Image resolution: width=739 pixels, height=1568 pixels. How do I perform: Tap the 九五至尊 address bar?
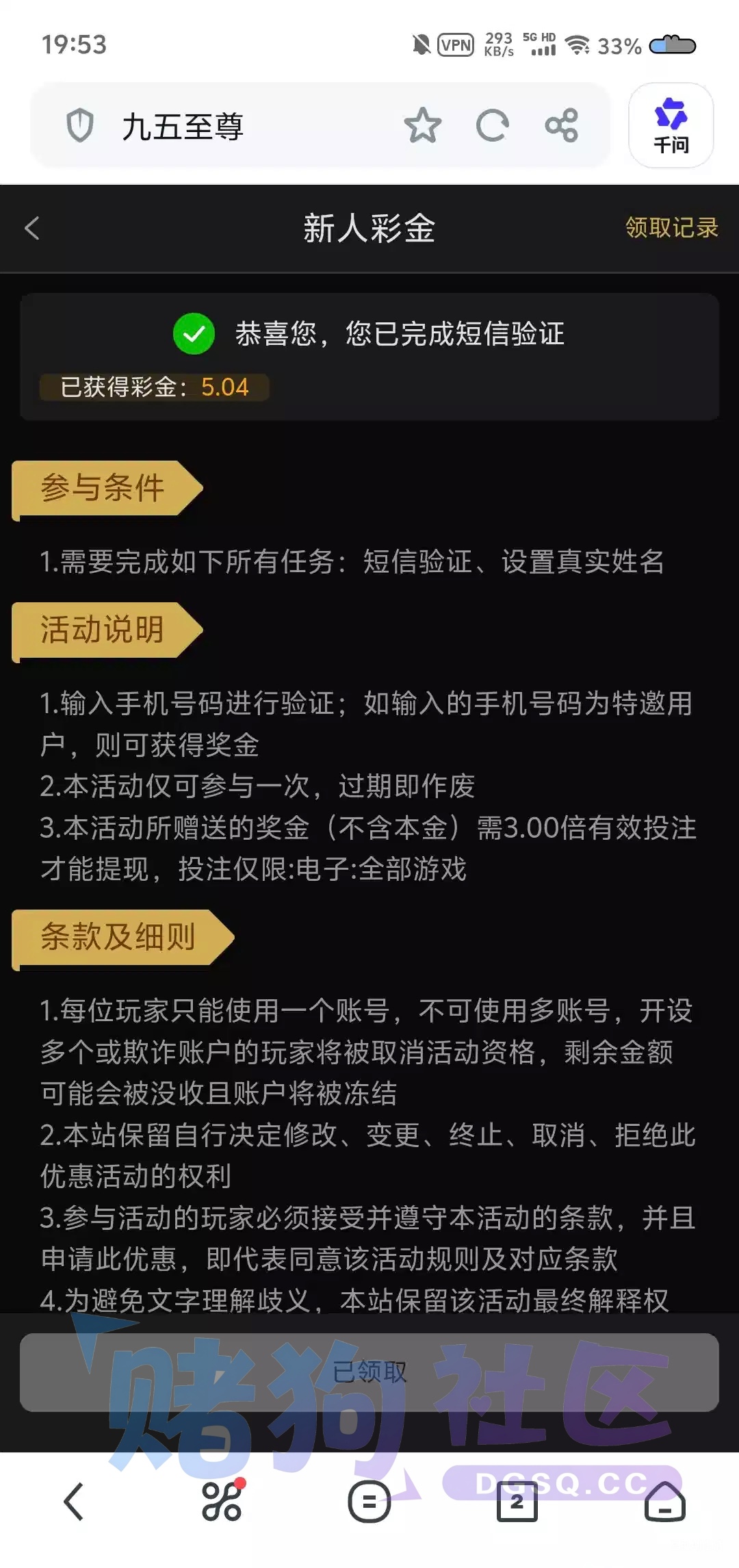[226, 127]
